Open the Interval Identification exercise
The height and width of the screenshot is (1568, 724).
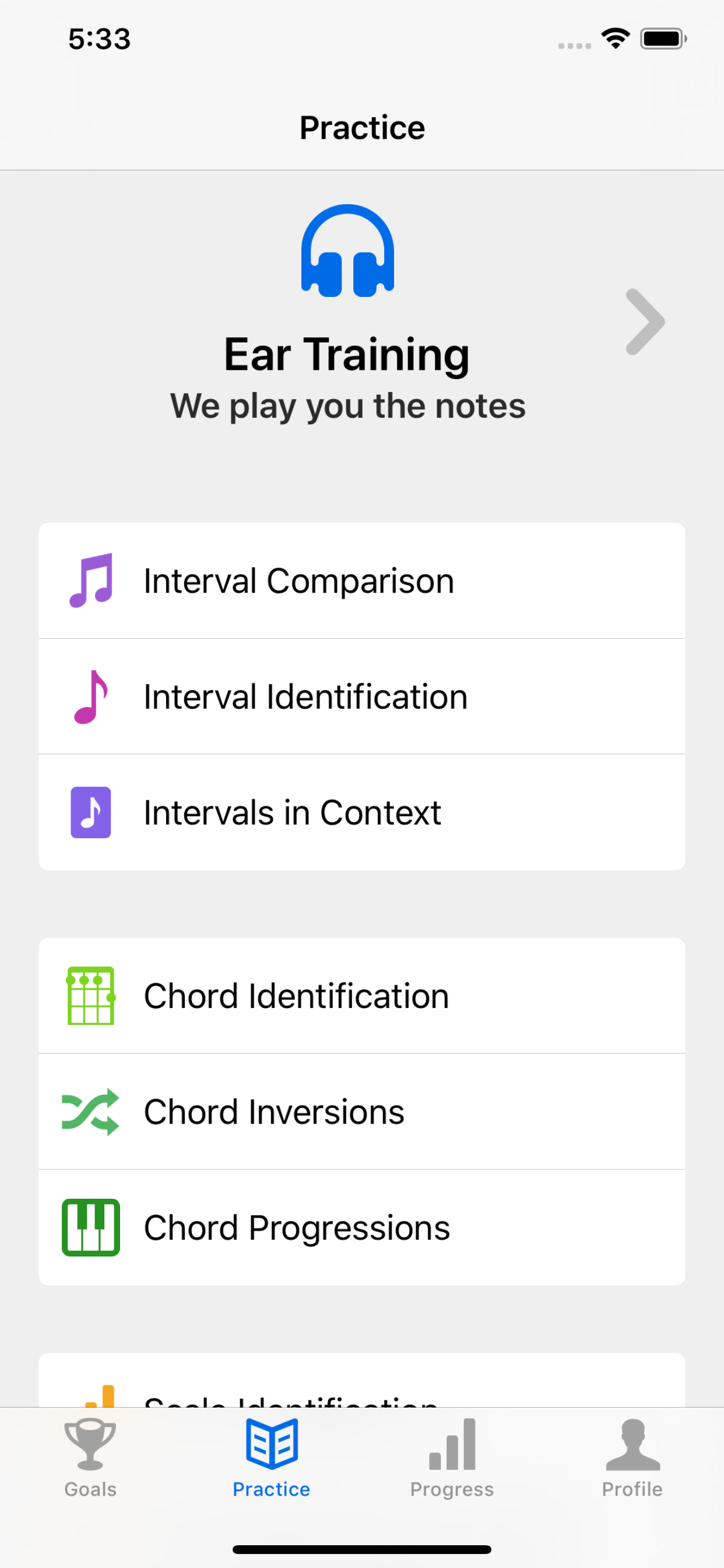pyautogui.click(x=361, y=696)
